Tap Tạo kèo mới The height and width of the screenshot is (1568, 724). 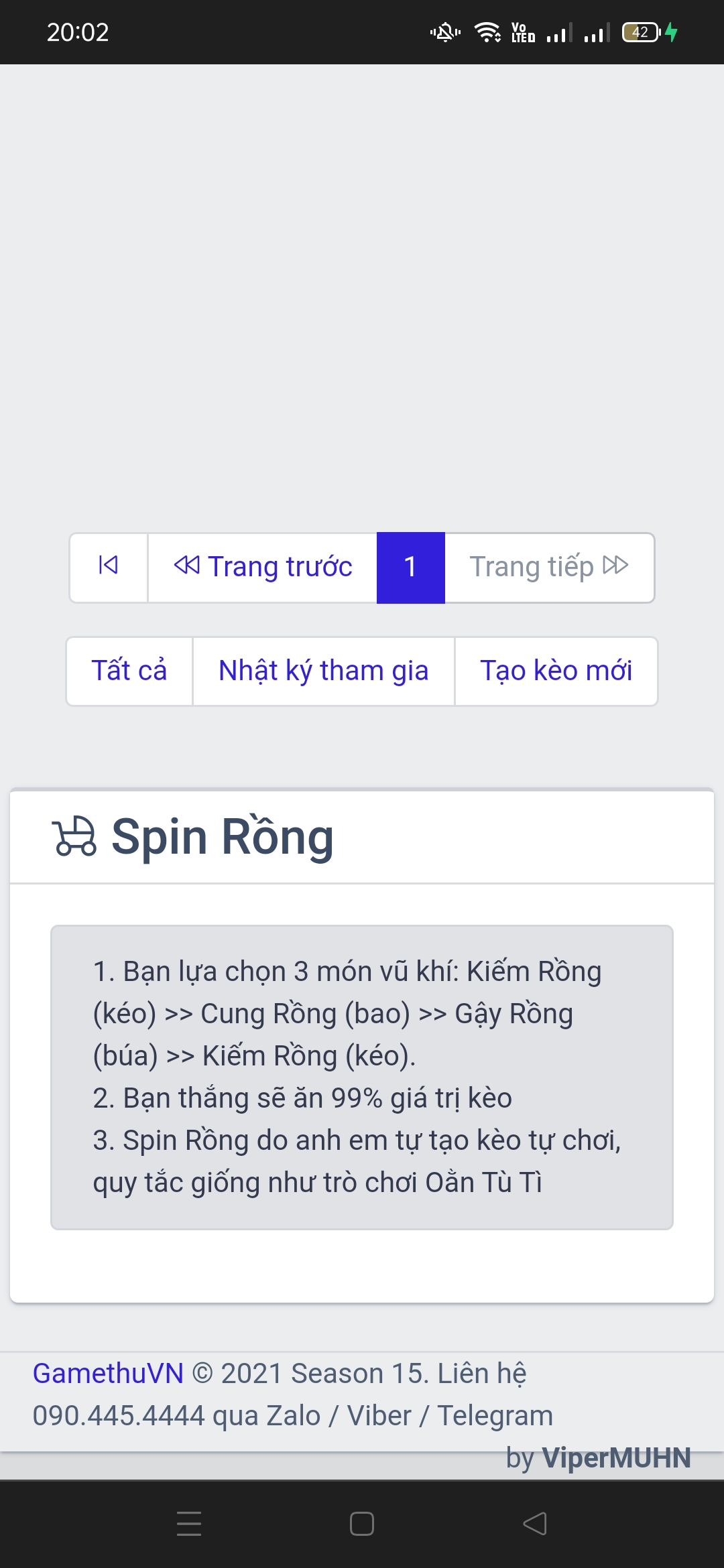pyautogui.click(x=556, y=671)
